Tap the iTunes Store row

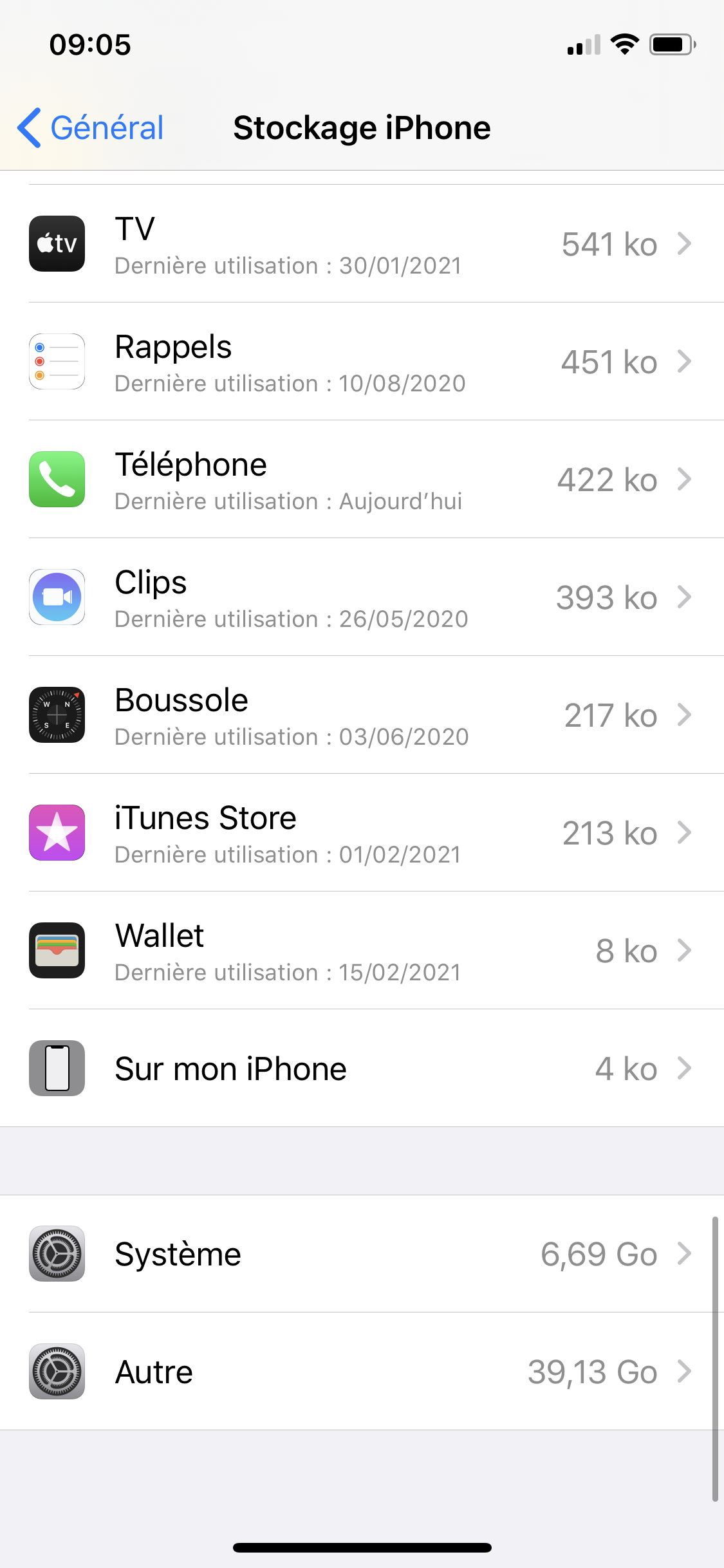point(362,833)
